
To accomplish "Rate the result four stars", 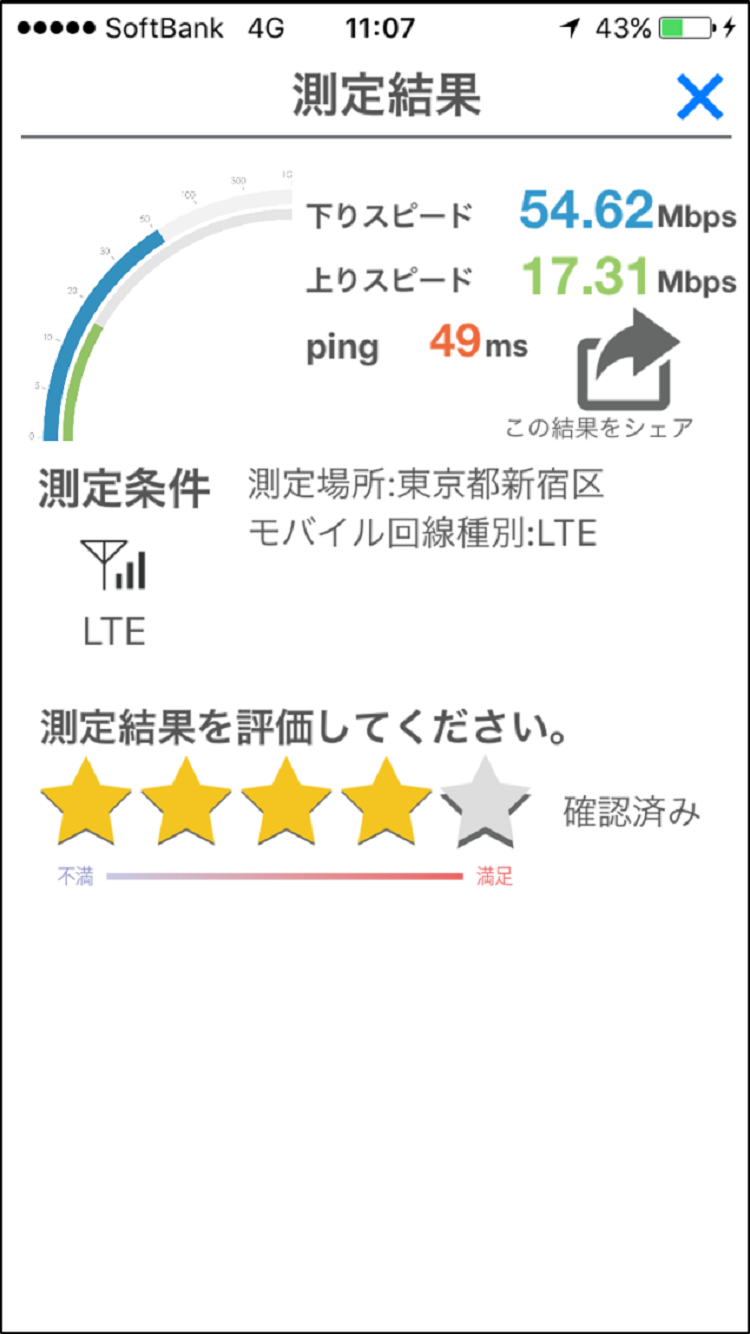I will 386,802.
